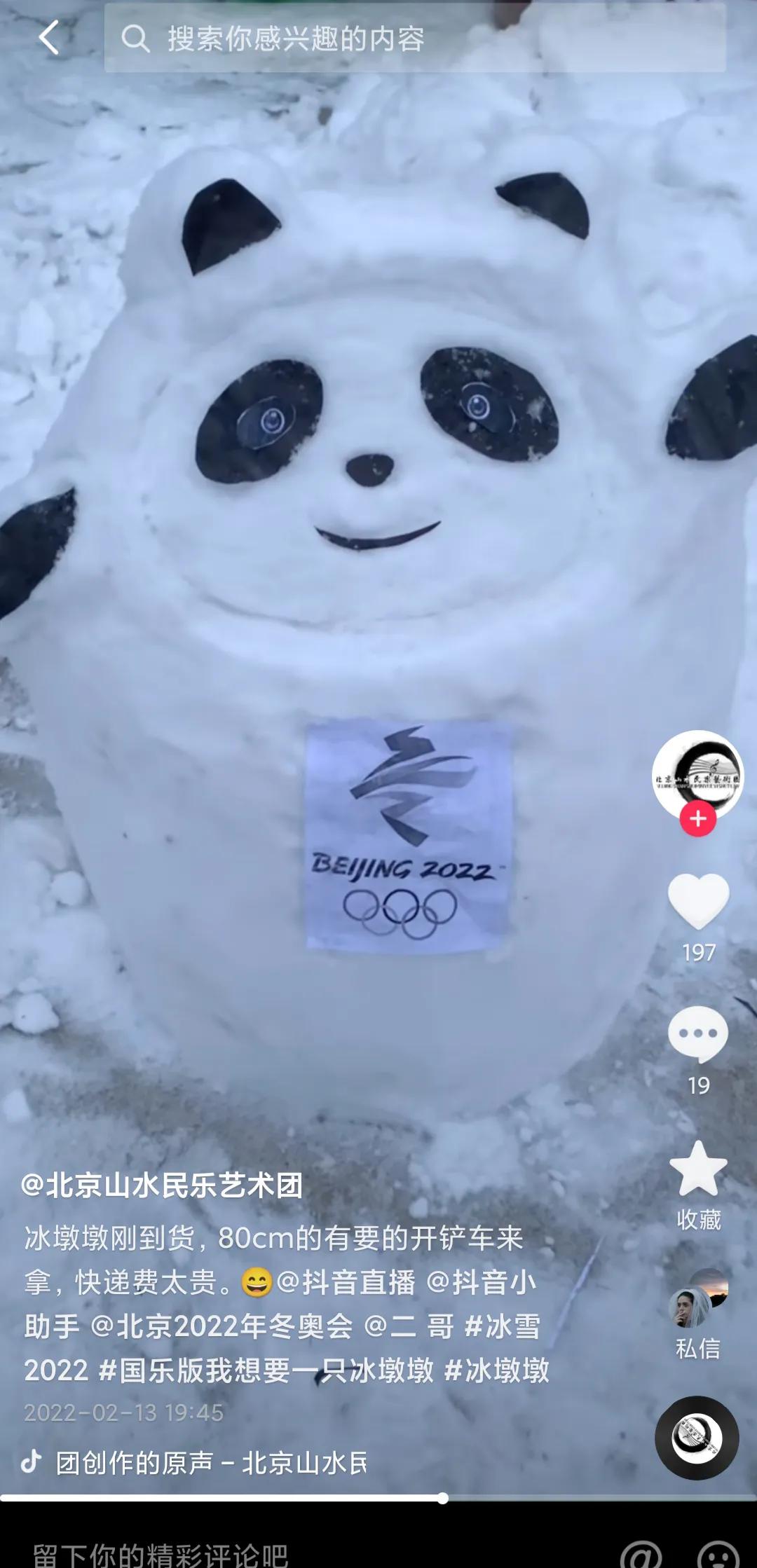Open mention @抖音直播
The width and height of the screenshot is (757, 1568).
tap(346, 1282)
